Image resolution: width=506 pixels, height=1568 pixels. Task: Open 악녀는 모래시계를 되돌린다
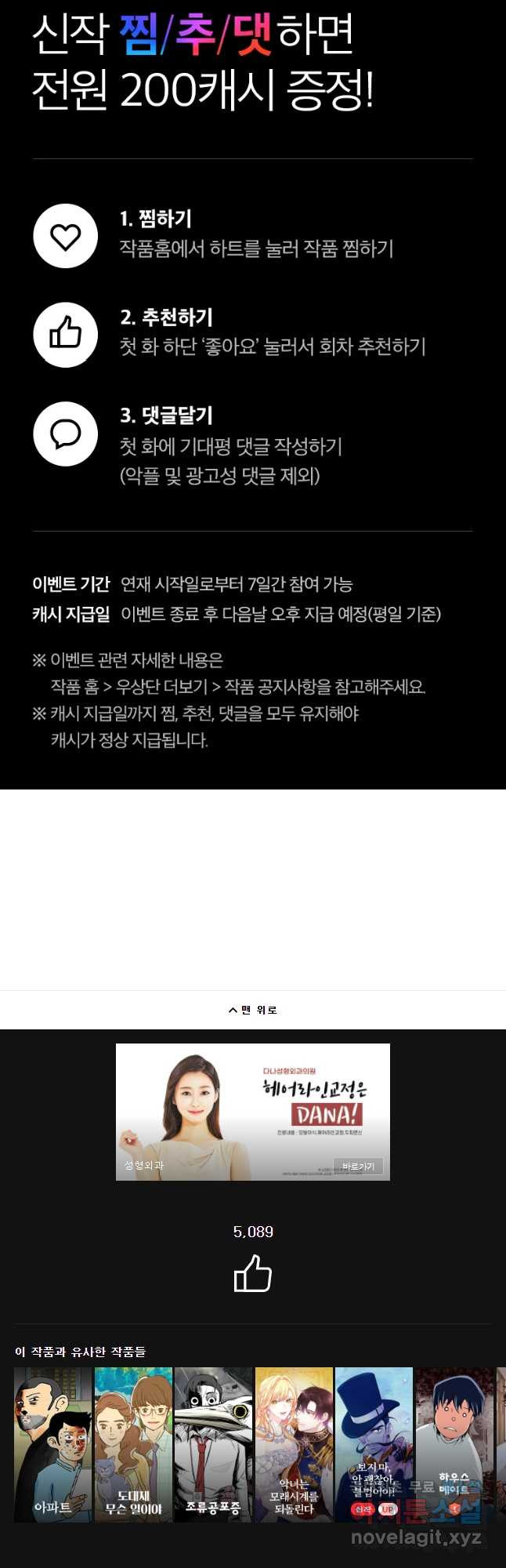point(294,1443)
